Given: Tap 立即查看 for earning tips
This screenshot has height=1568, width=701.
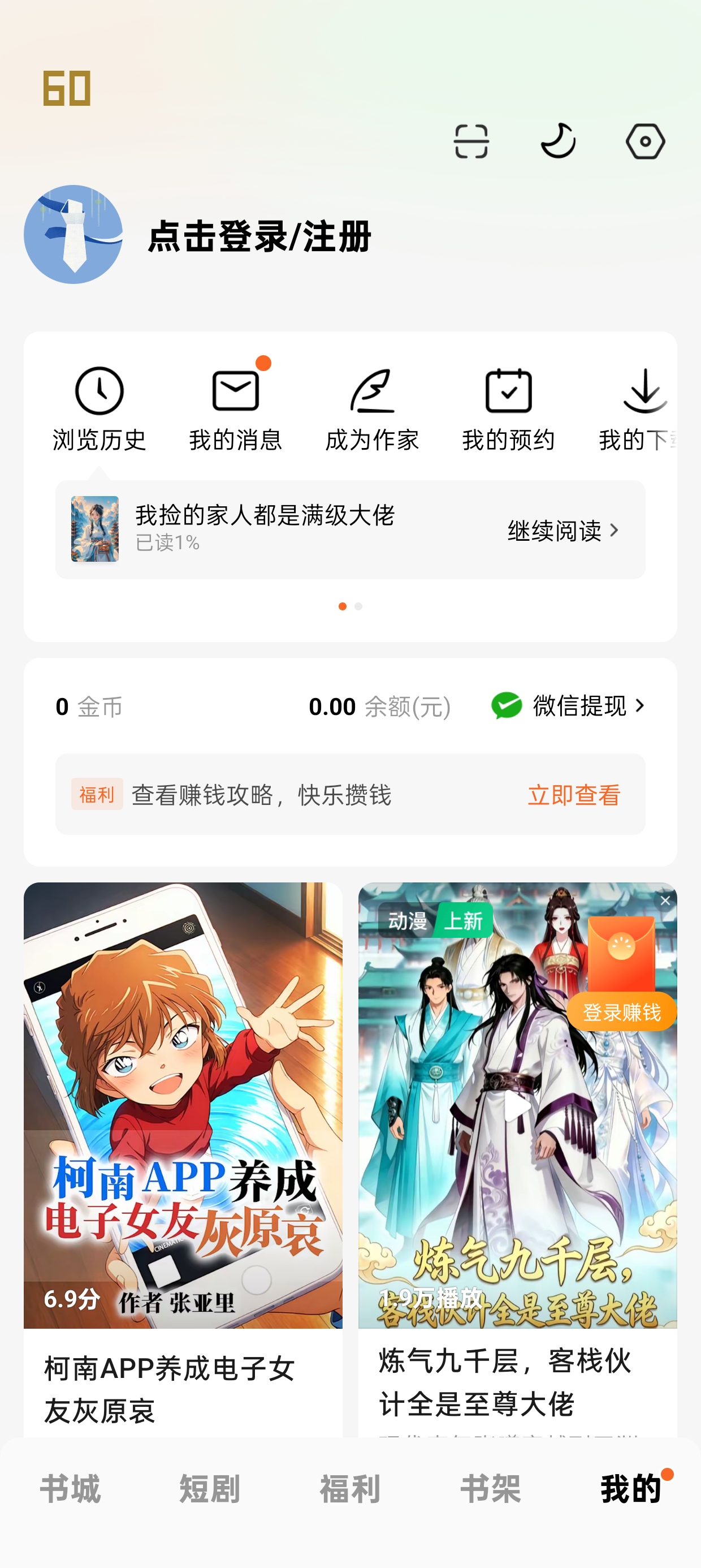Looking at the screenshot, I should coord(574,795).
